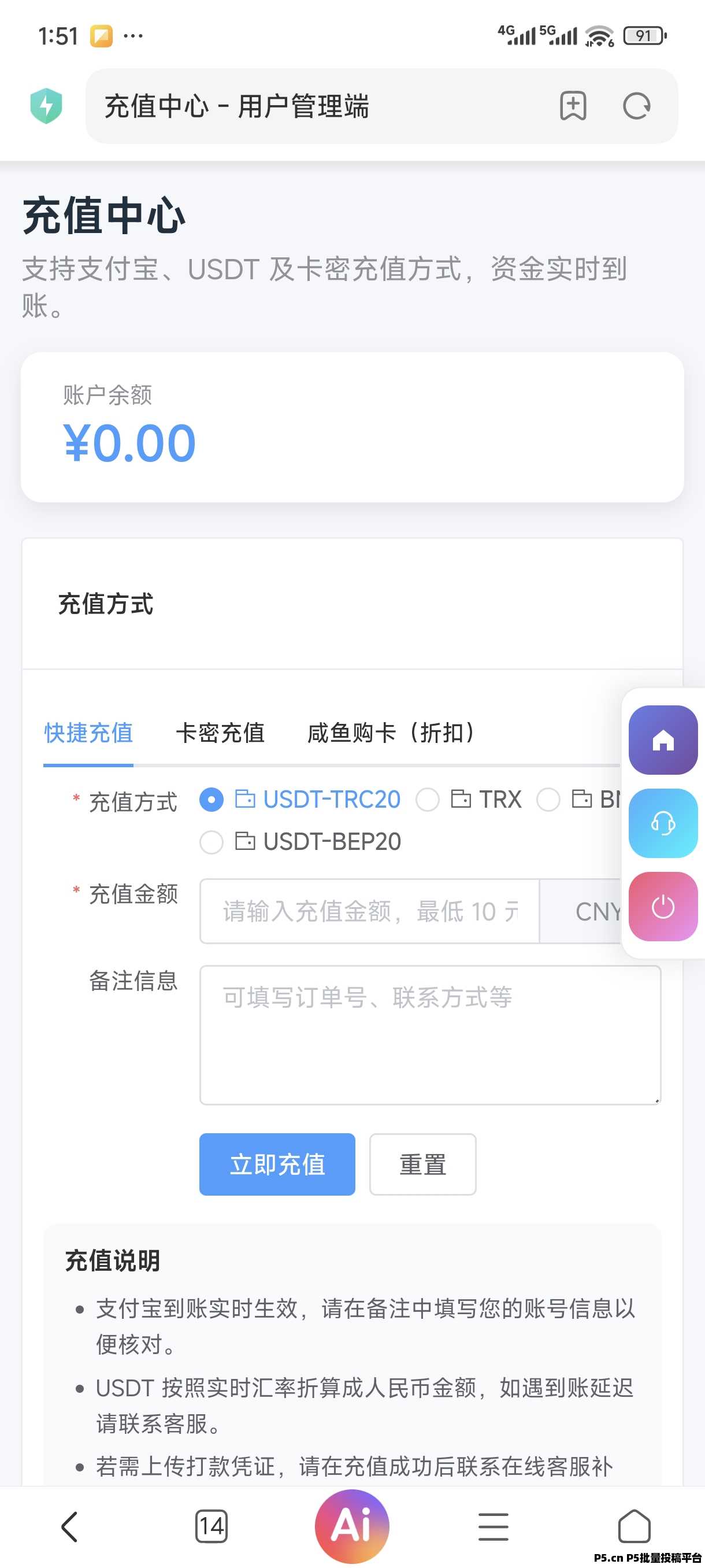Viewport: 705px width, 1568px height.
Task: Click the 立即充值 button
Action: [277, 1164]
